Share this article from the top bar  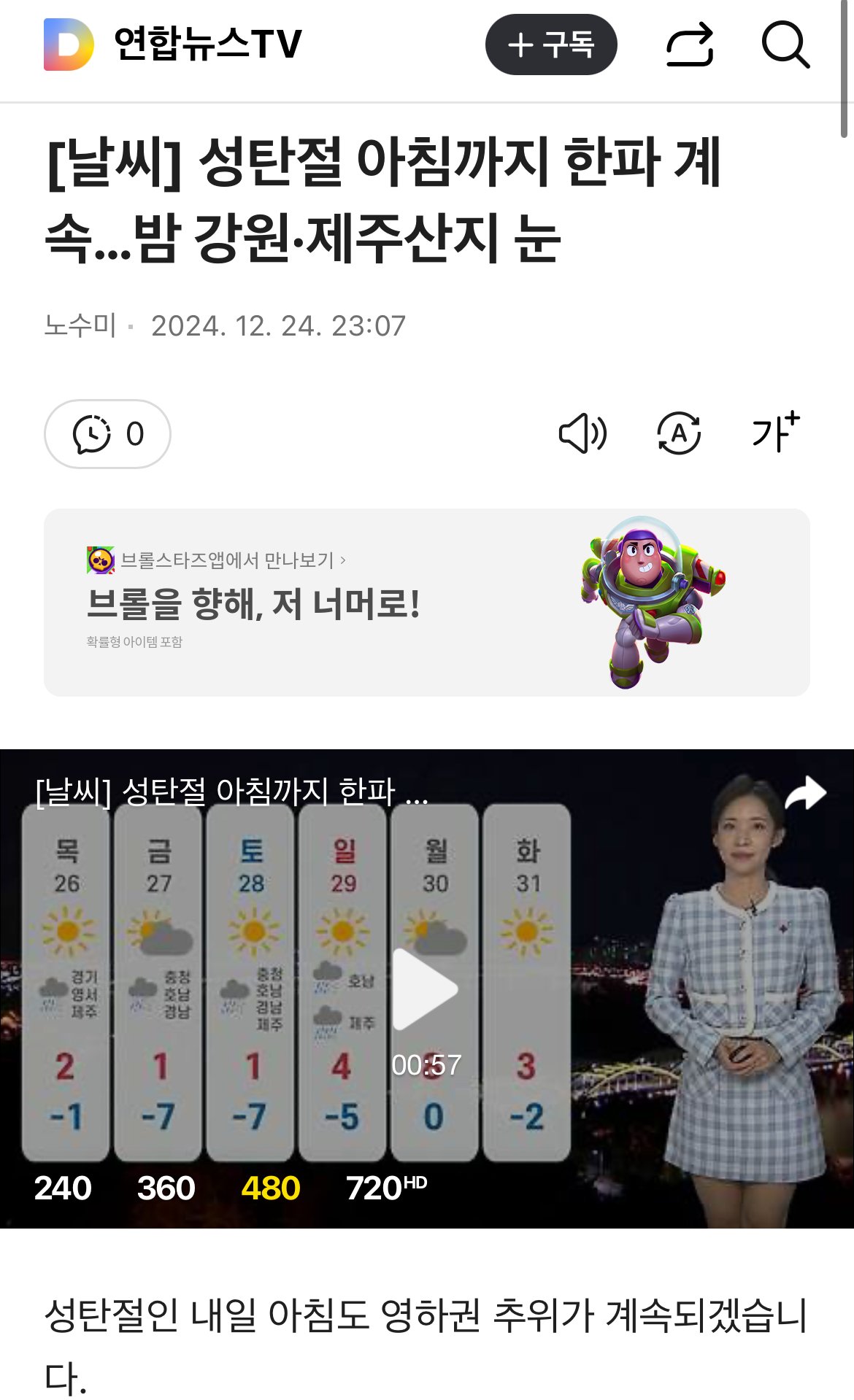(x=689, y=45)
